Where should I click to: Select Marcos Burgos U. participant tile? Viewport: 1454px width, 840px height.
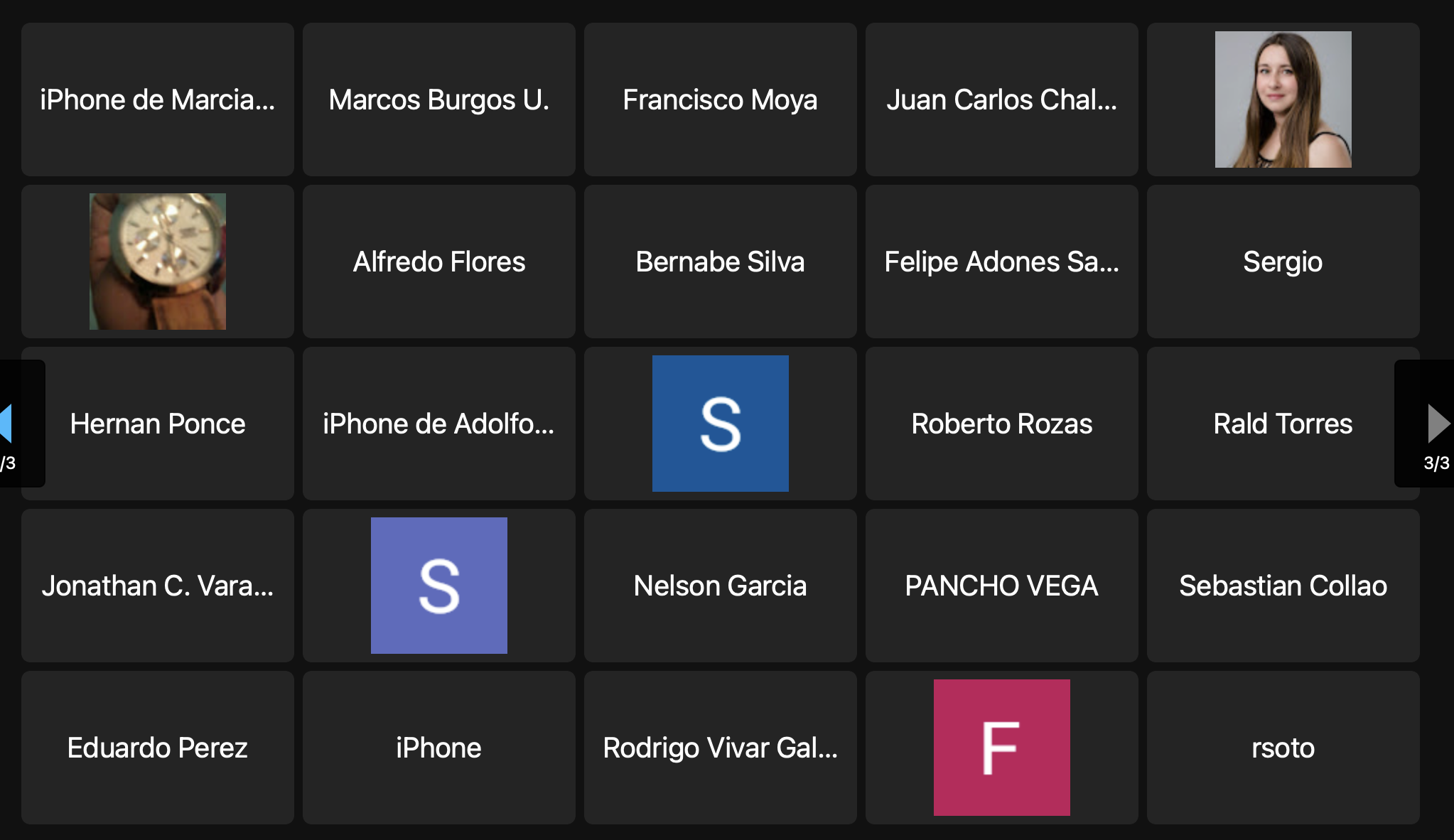(439, 99)
